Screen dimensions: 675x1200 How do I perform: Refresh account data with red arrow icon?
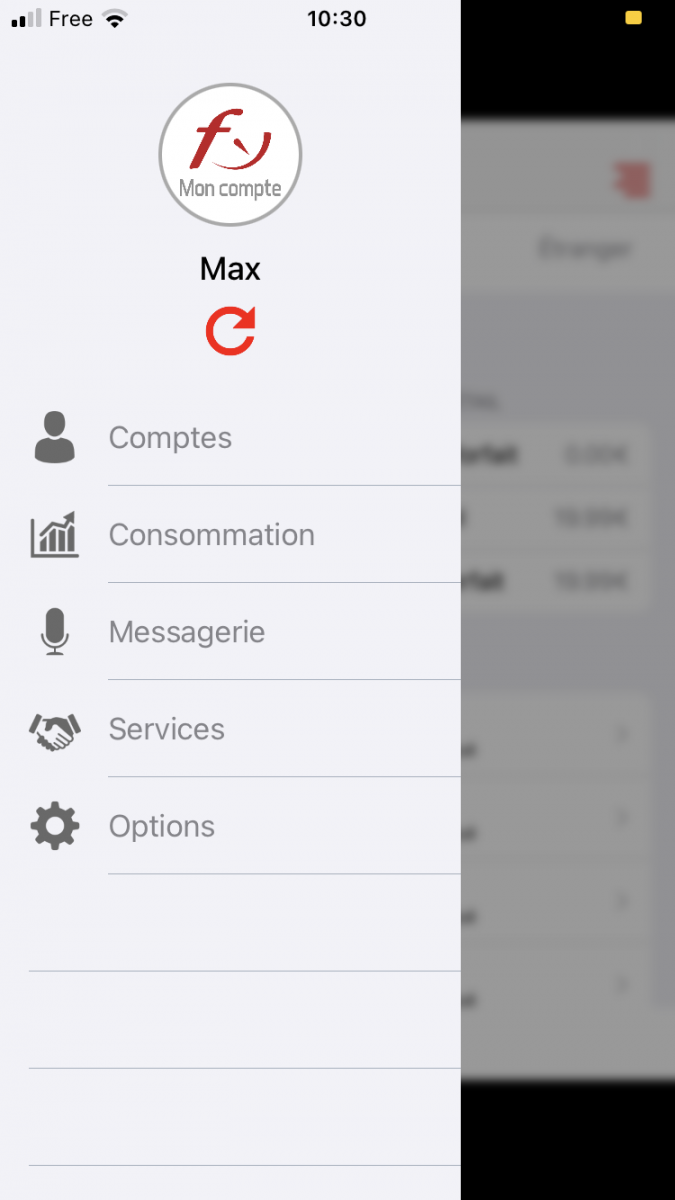point(231,331)
